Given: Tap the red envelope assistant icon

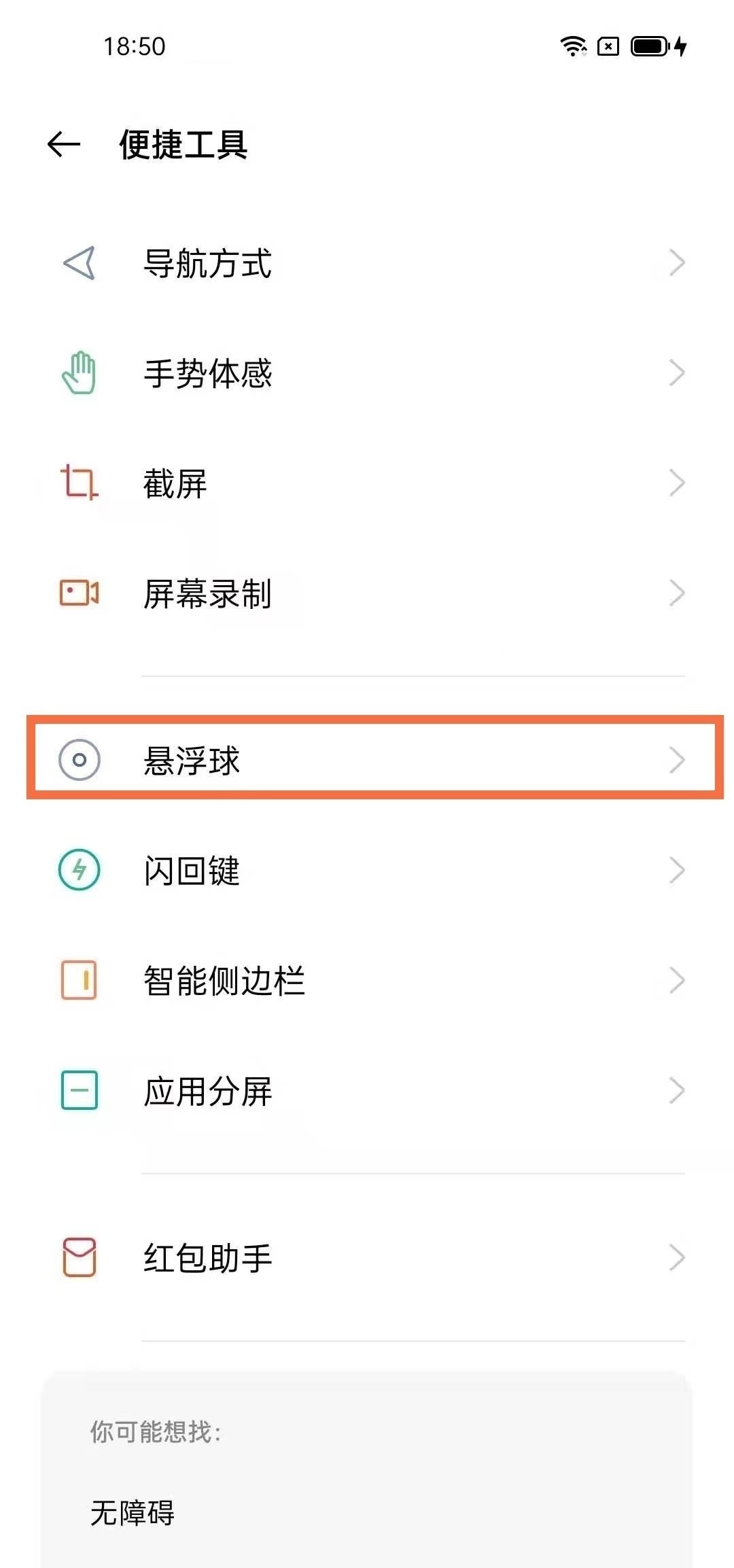Looking at the screenshot, I should (x=80, y=1256).
